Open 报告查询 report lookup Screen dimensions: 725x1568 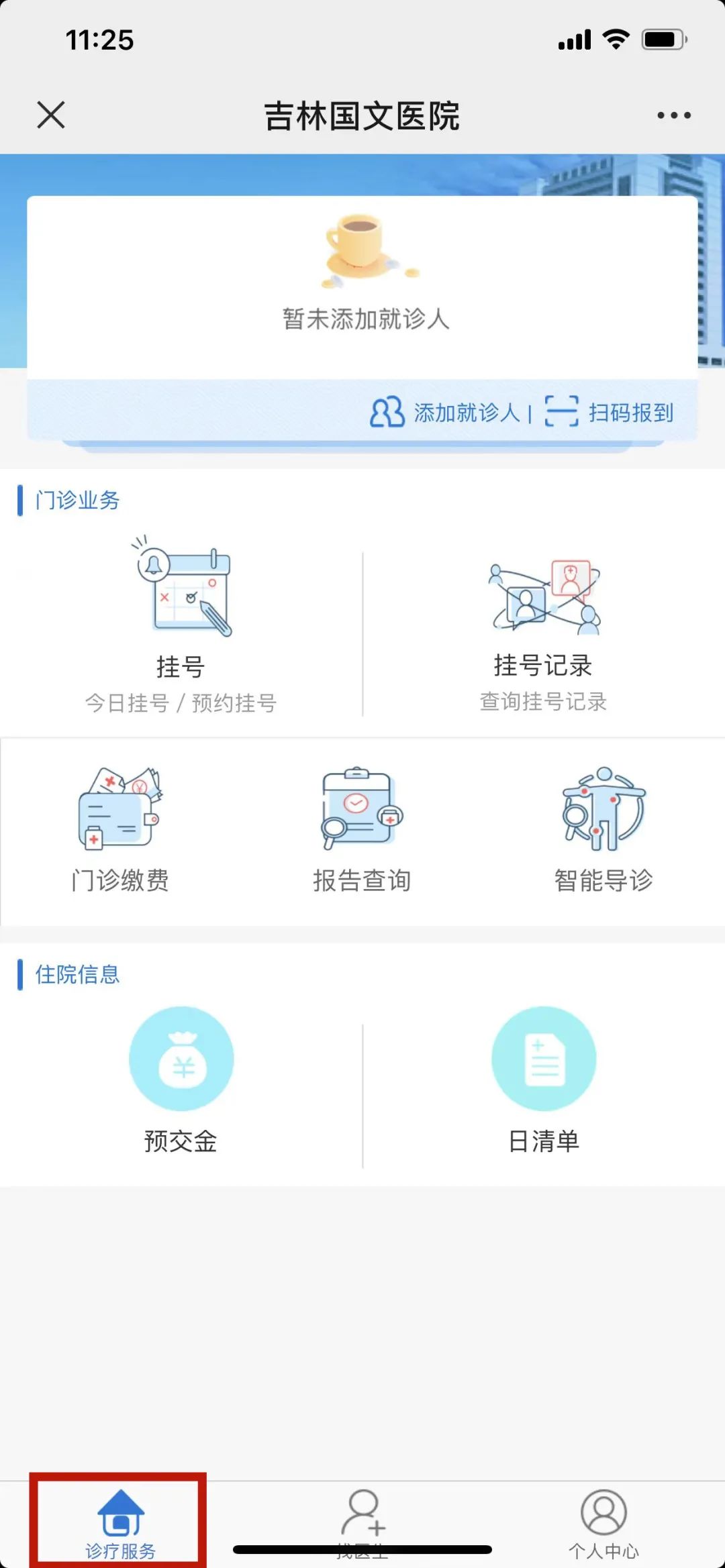(x=362, y=831)
